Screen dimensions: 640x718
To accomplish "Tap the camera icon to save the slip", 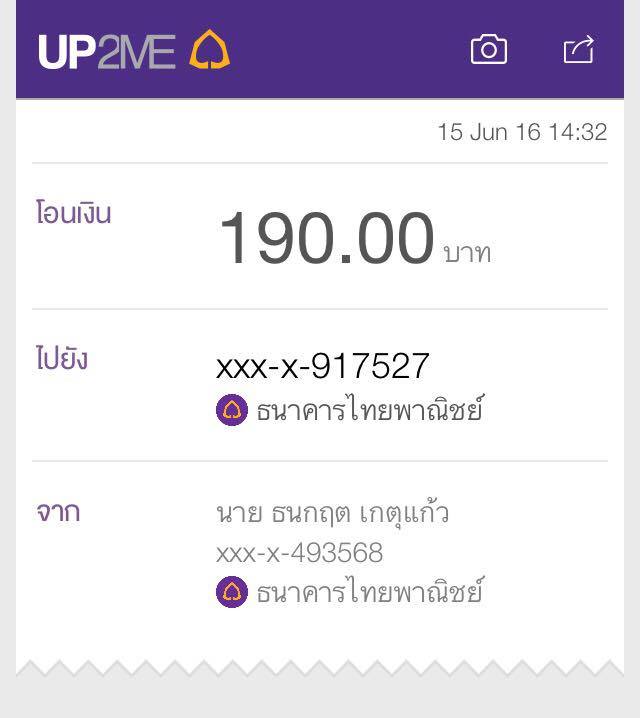I will pyautogui.click(x=489, y=49).
